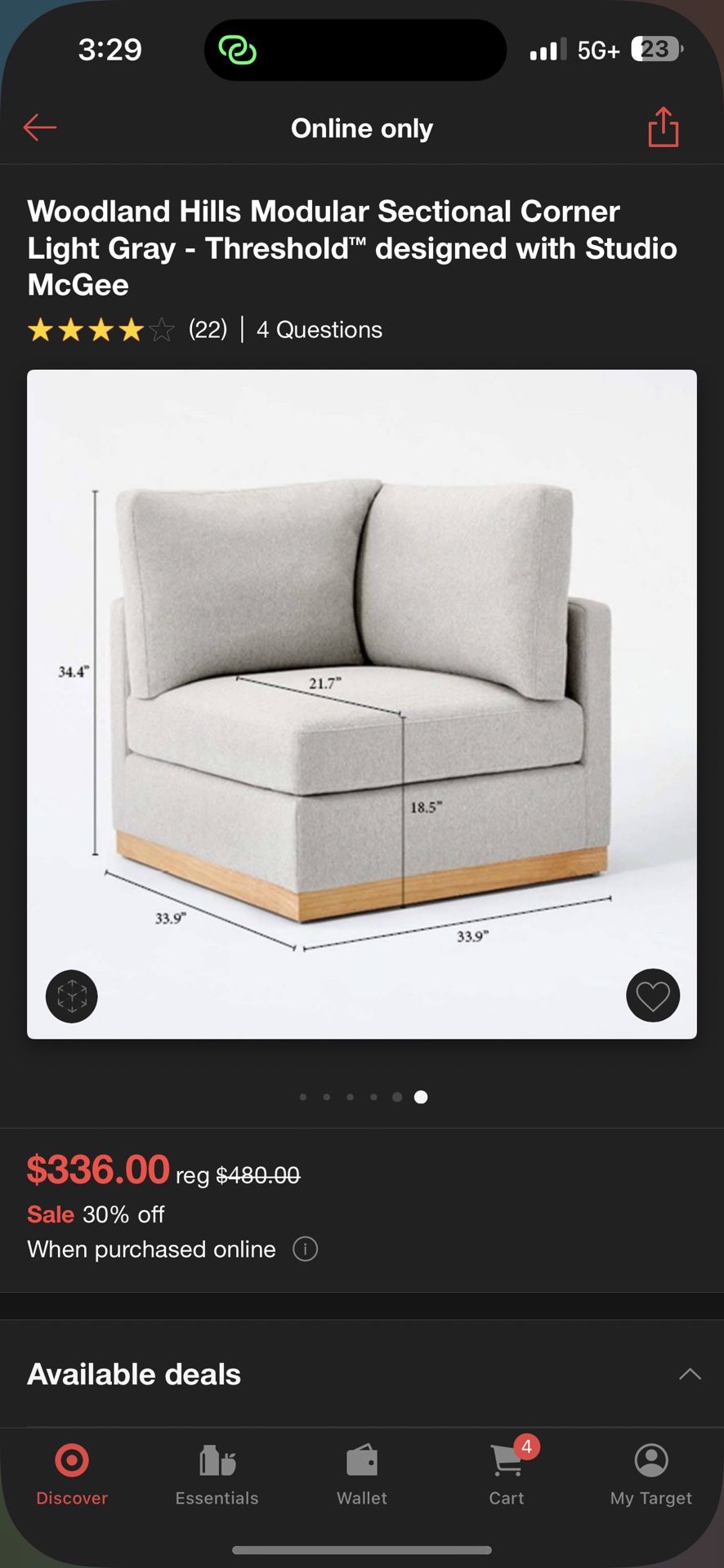Tap the Sale 30% off label
The width and height of the screenshot is (724, 1568).
click(x=96, y=1214)
